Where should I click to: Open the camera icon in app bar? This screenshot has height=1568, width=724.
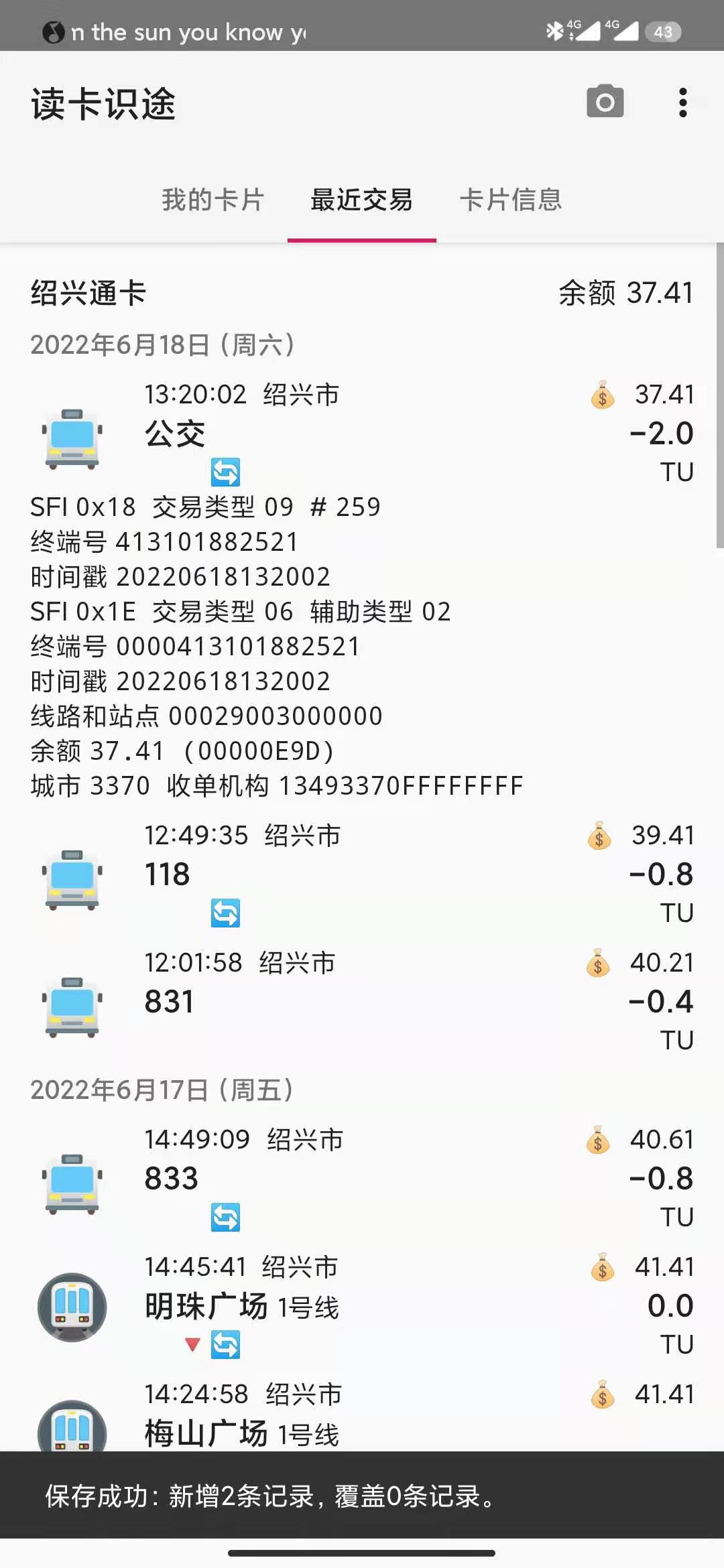pyautogui.click(x=605, y=102)
